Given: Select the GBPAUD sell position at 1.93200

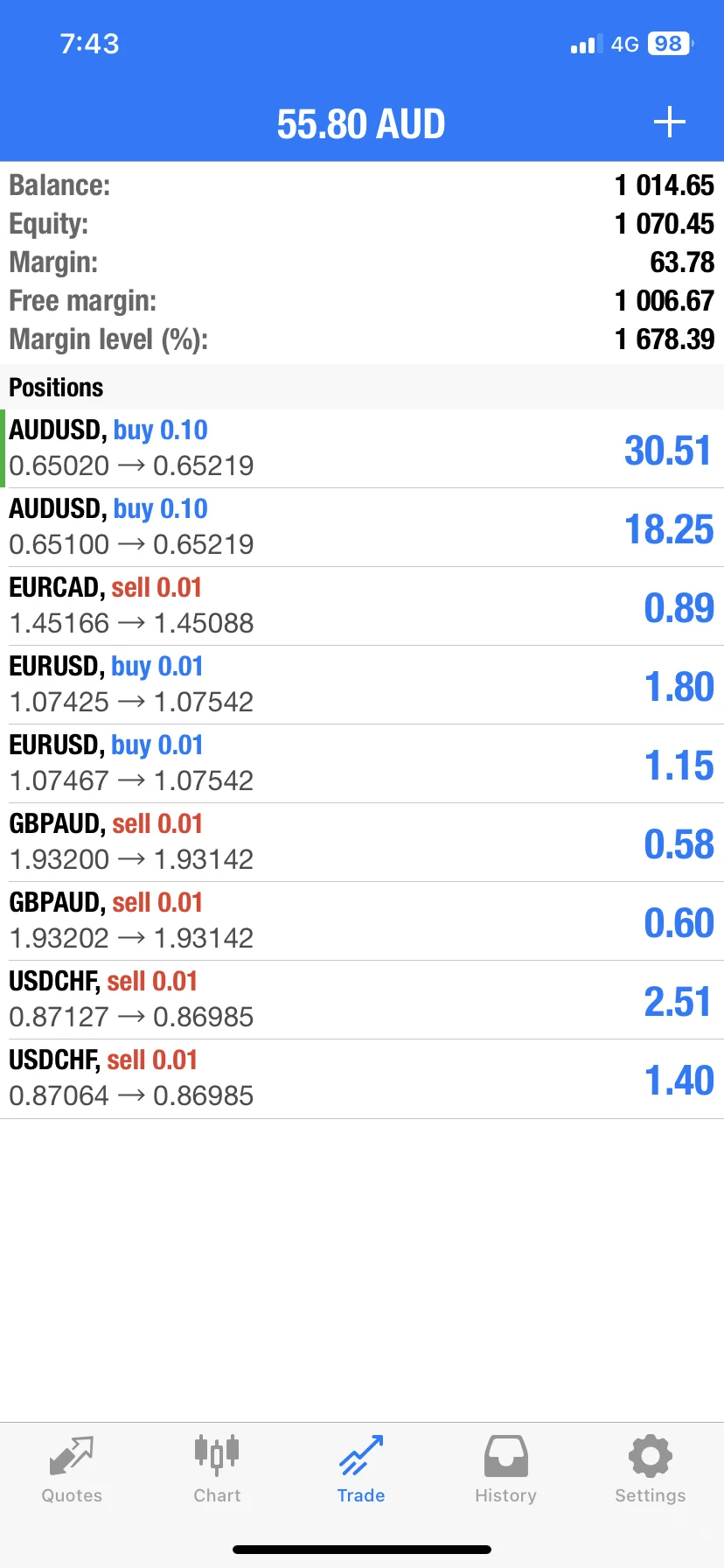Looking at the screenshot, I should [362, 840].
